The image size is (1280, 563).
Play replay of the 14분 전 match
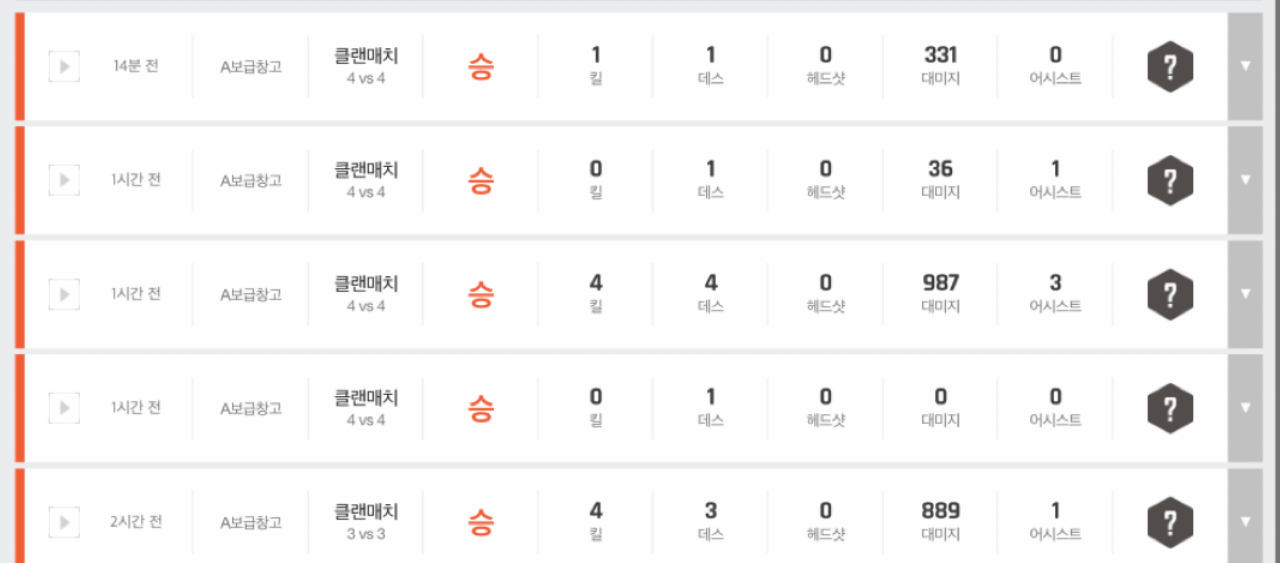[x=64, y=67]
